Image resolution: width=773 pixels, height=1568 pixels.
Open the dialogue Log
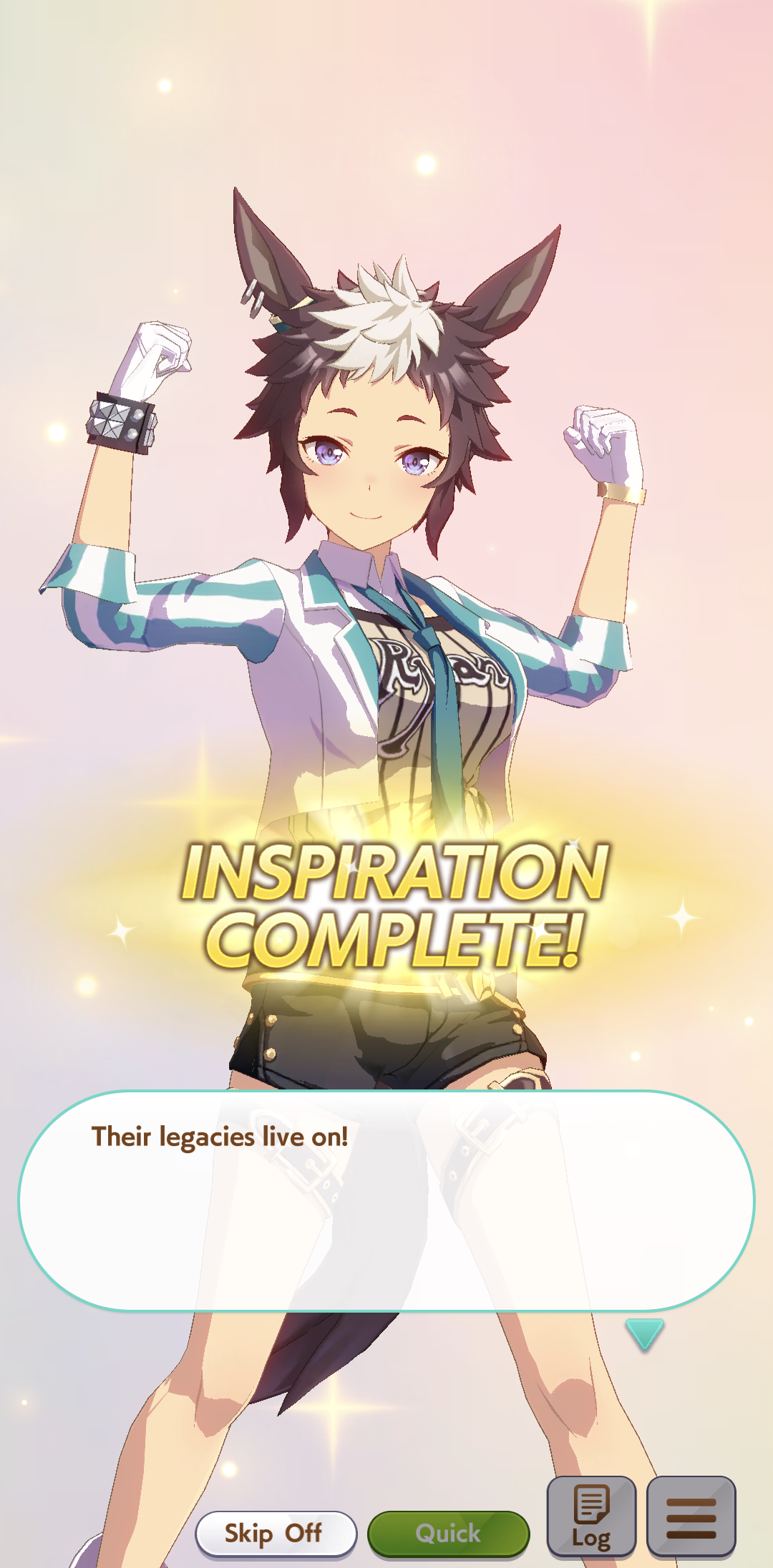(x=591, y=1516)
